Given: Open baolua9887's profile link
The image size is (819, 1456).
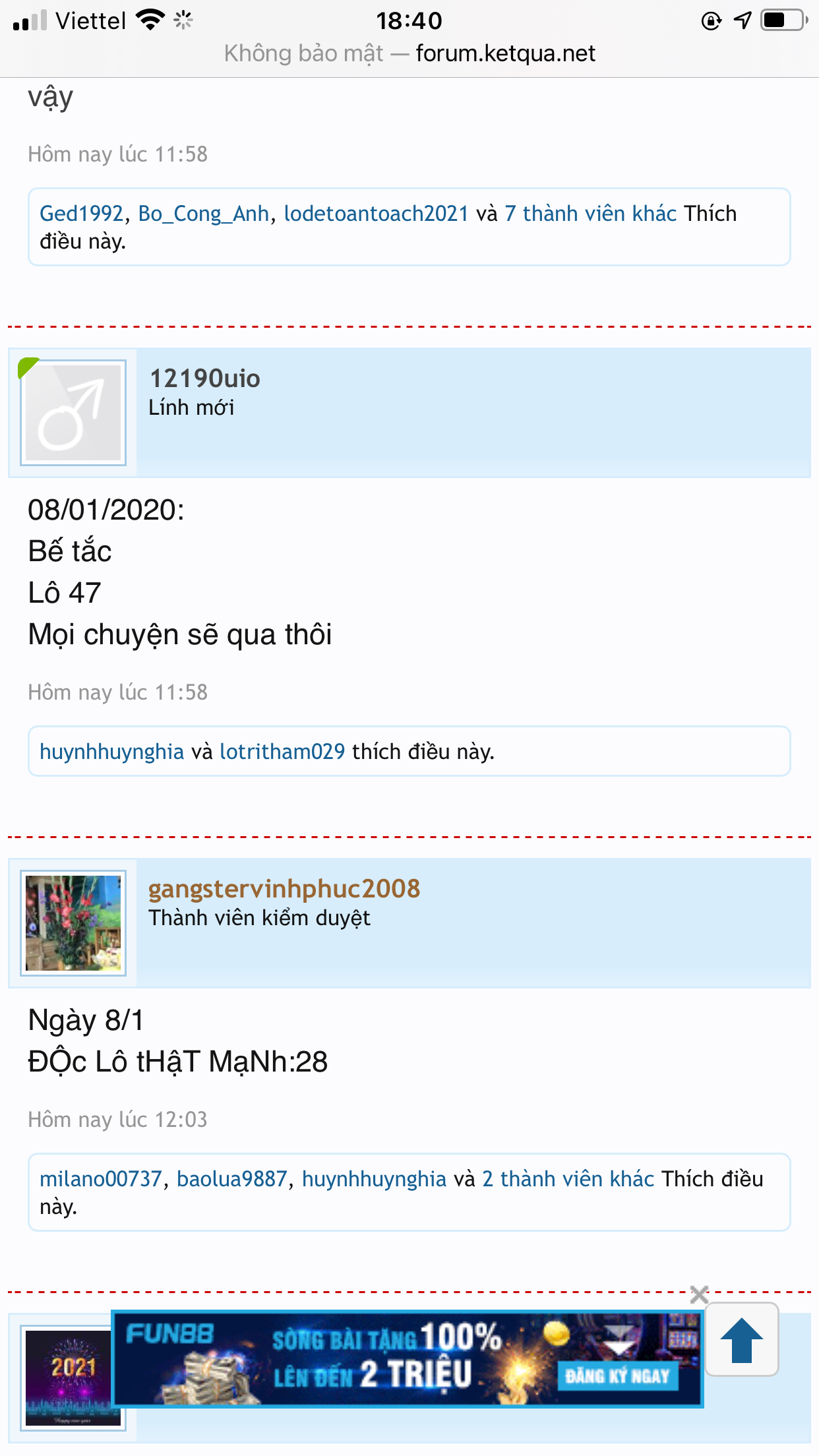Looking at the screenshot, I should pyautogui.click(x=232, y=1179).
